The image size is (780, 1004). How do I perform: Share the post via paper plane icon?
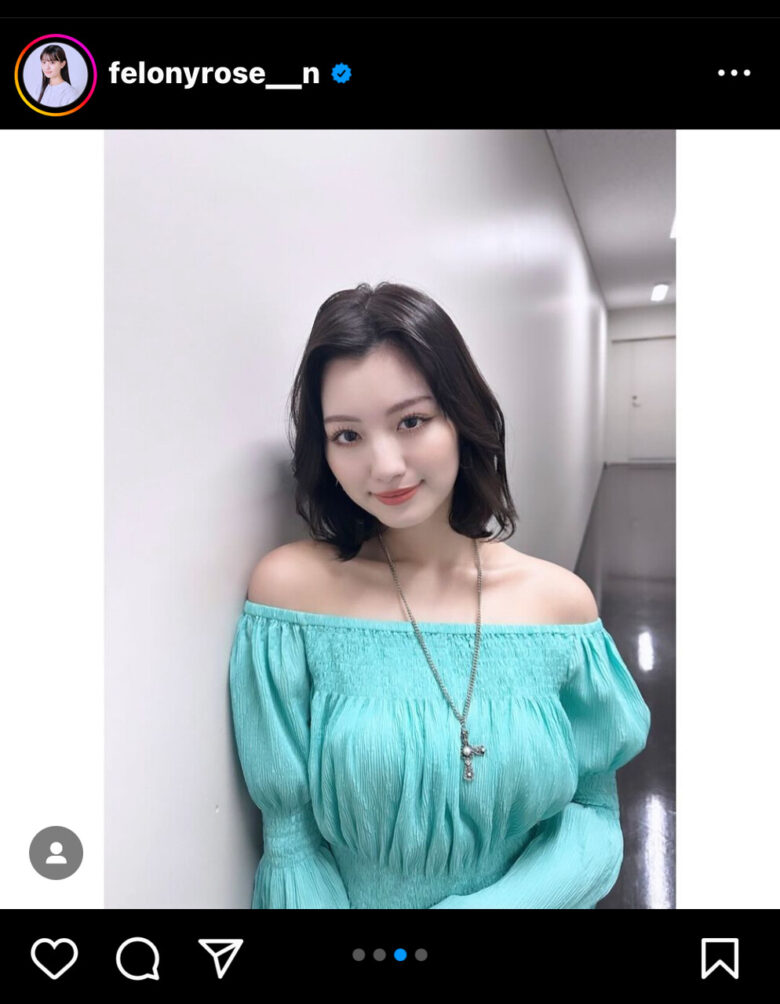click(220, 958)
